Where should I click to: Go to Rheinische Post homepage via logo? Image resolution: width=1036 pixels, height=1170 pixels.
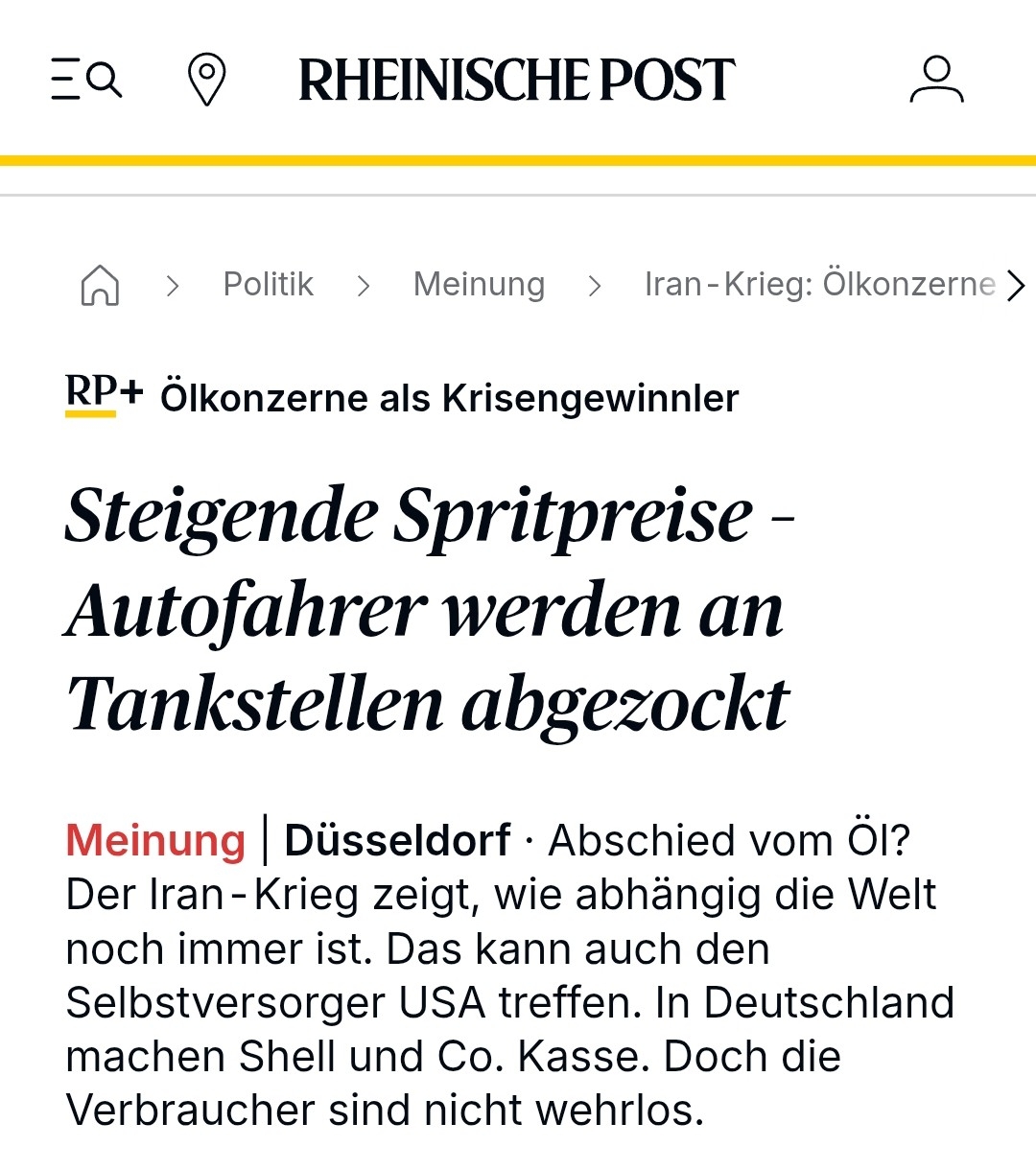[x=516, y=81]
